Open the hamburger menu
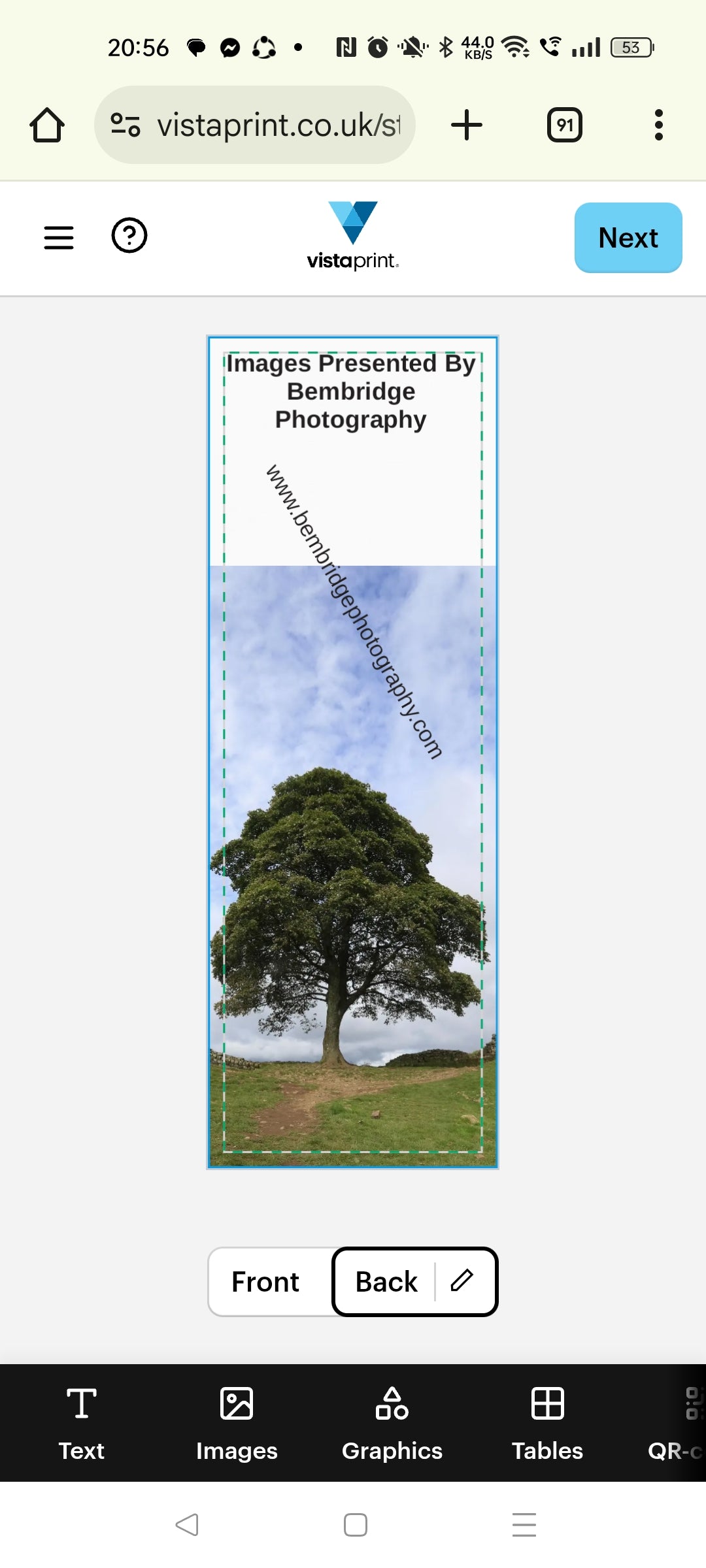 58,237
